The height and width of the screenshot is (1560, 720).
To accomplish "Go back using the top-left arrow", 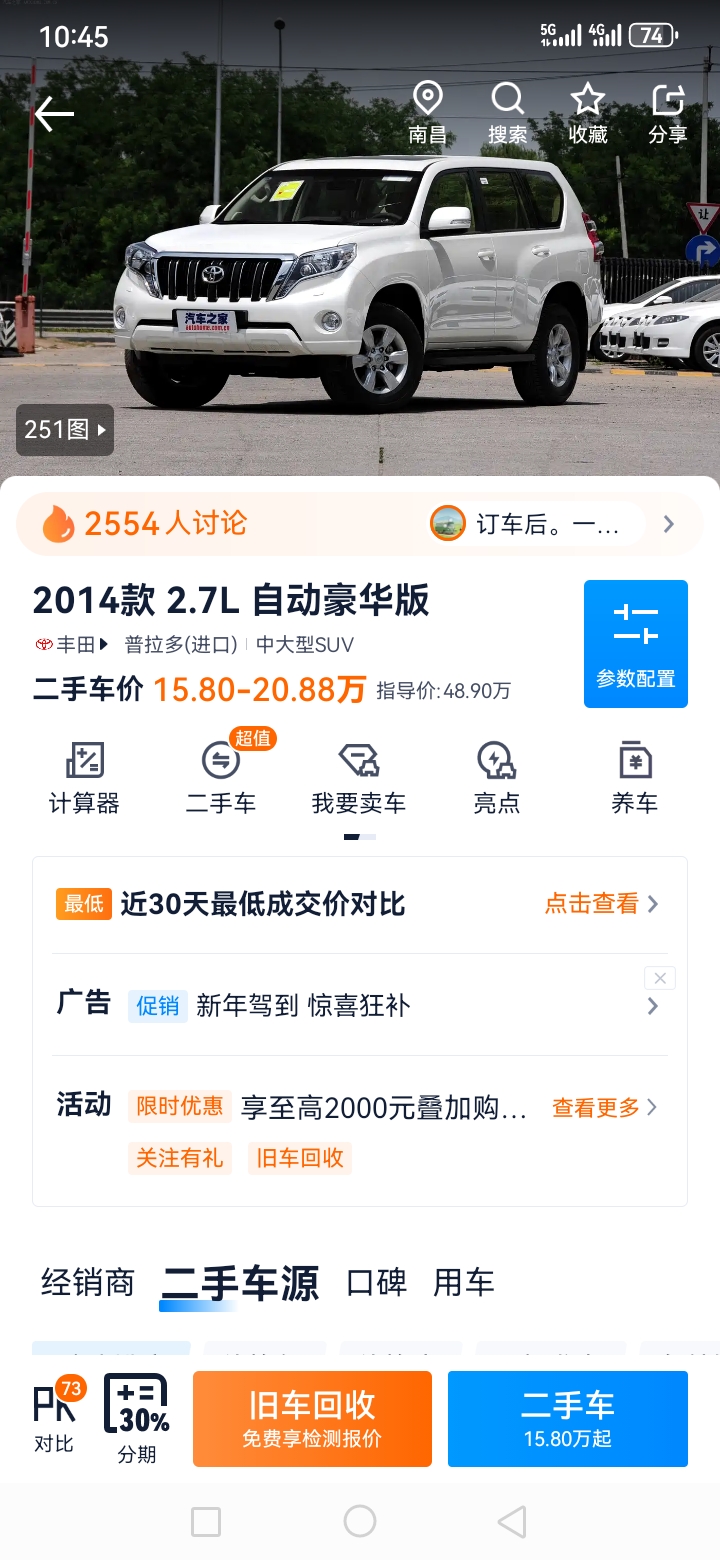I will (x=54, y=115).
